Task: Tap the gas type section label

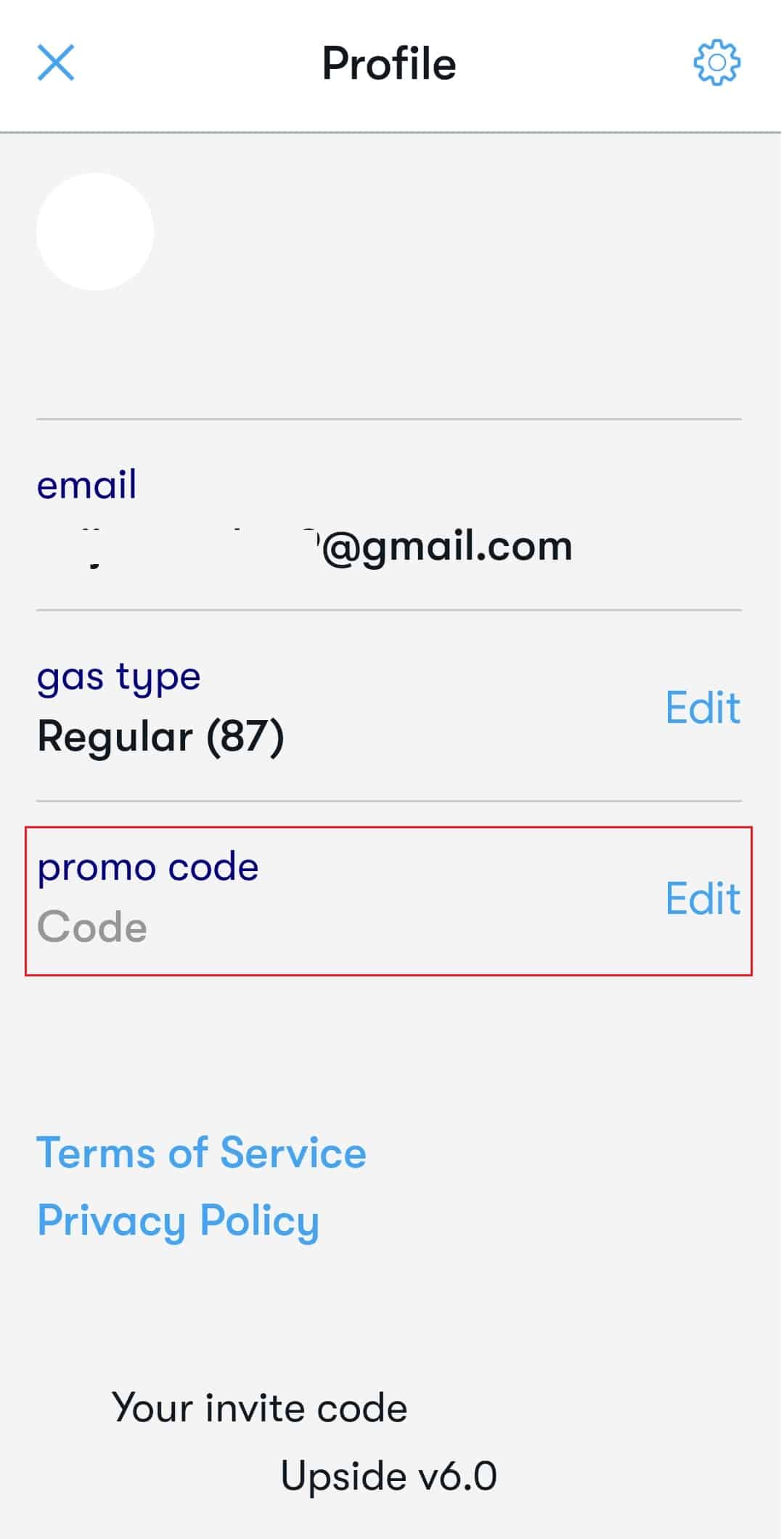Action: (119, 675)
